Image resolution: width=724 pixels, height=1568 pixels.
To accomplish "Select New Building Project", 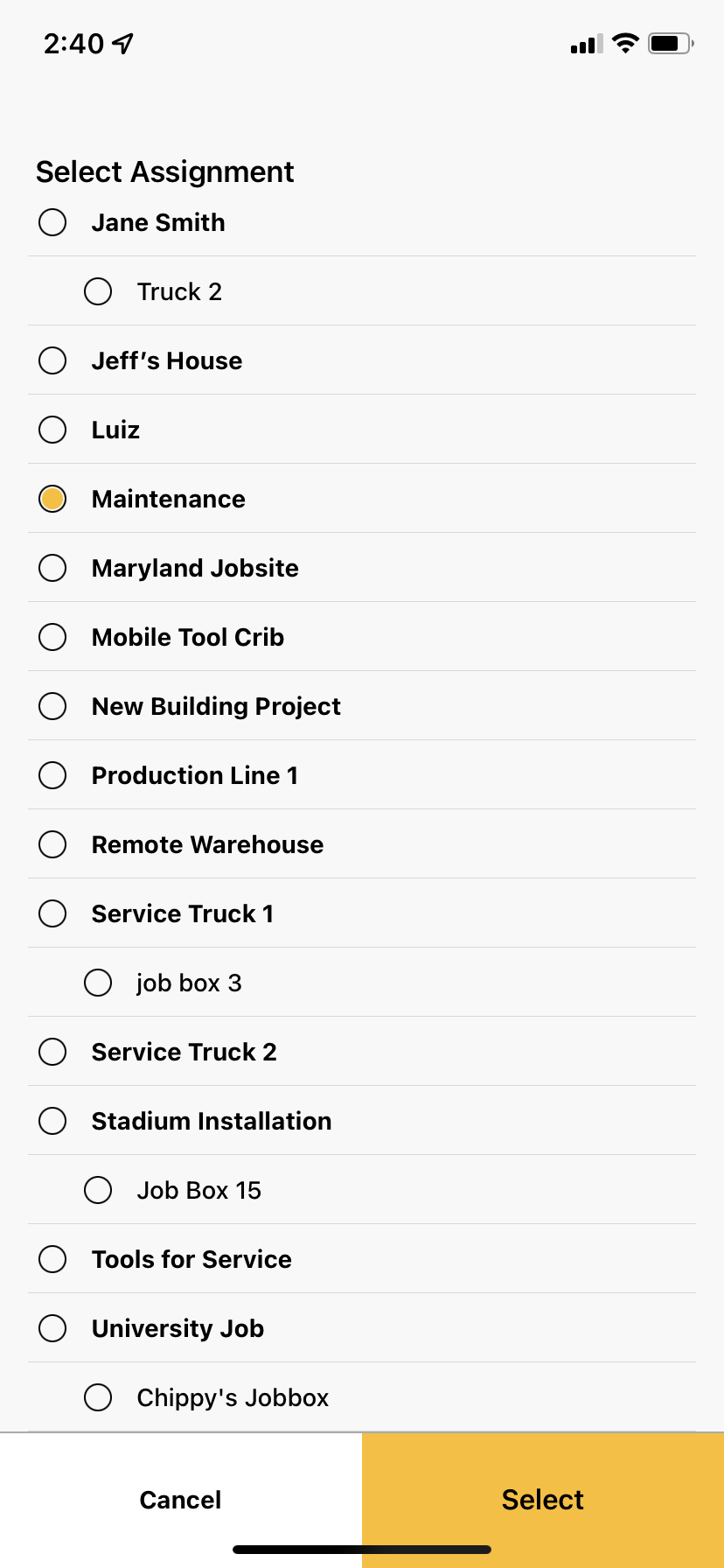I will pos(362,706).
